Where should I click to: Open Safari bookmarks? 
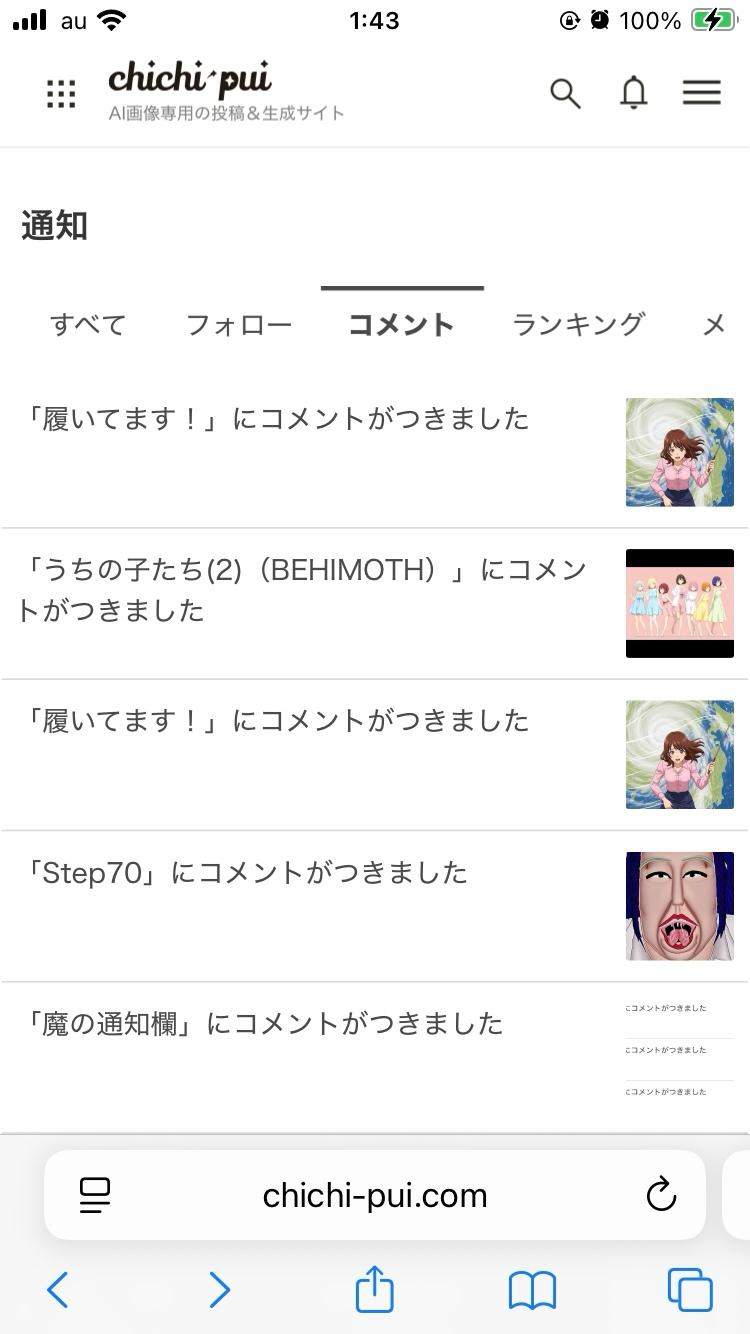click(532, 1290)
